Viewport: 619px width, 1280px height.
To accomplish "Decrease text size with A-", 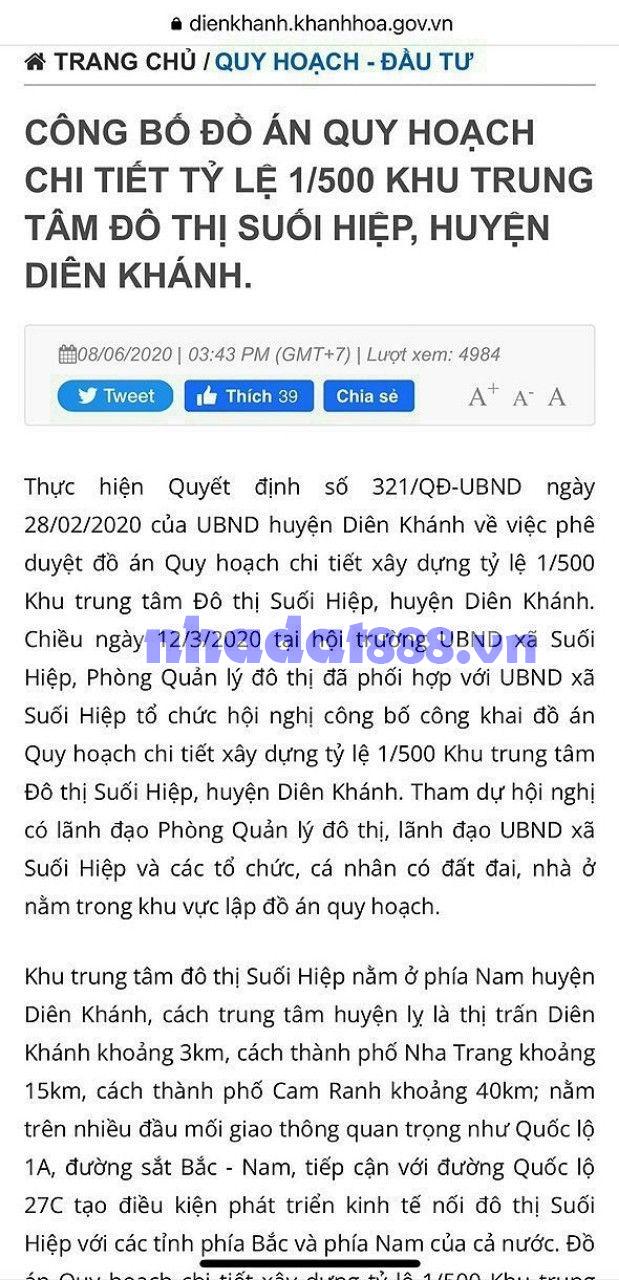I will click(522, 398).
